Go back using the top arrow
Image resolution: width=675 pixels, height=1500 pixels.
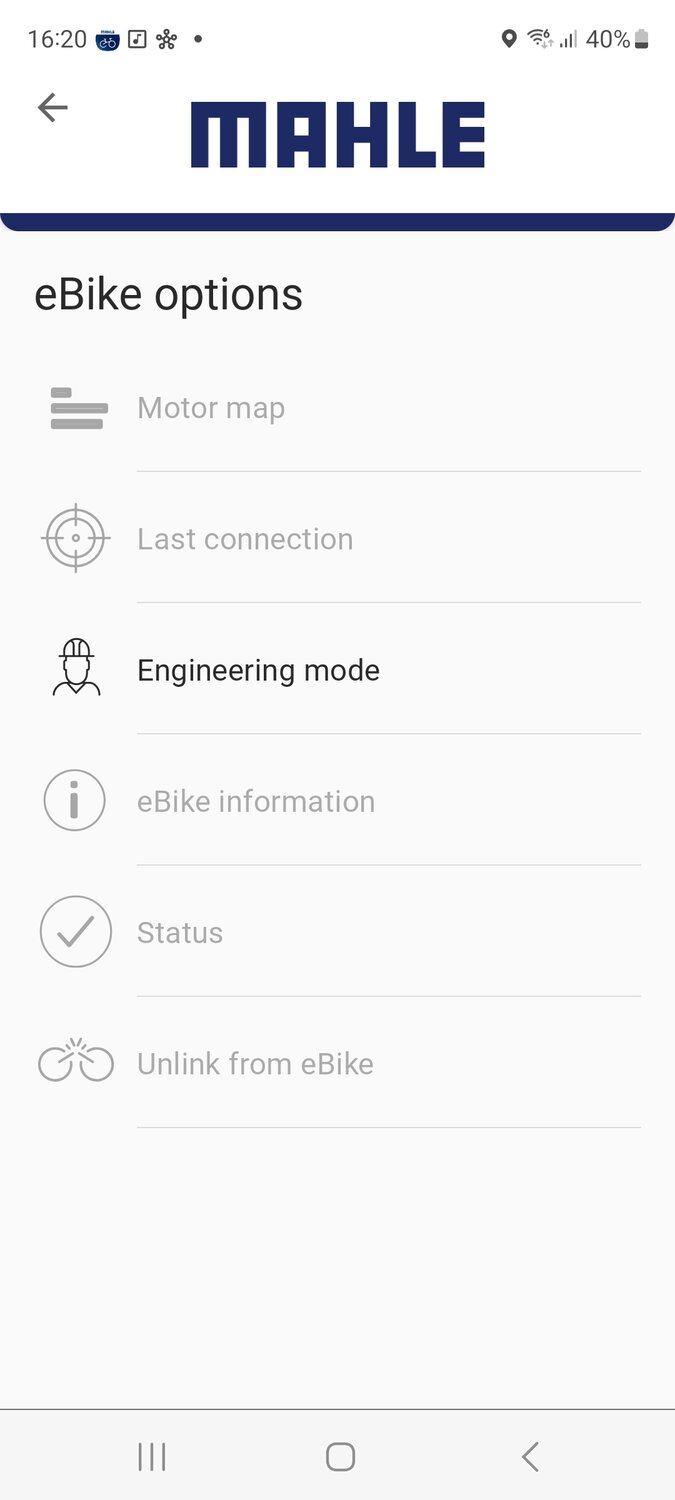click(52, 108)
